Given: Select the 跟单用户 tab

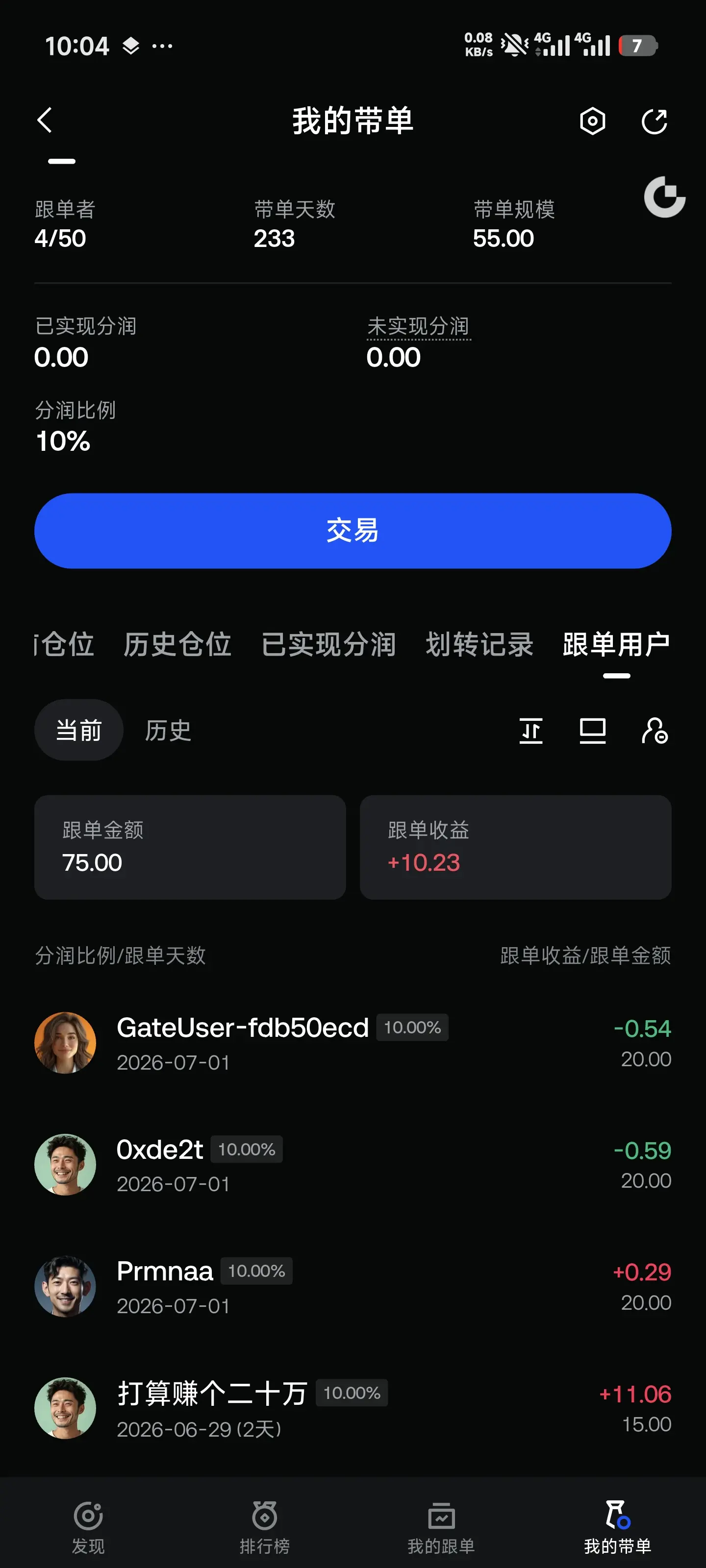Looking at the screenshot, I should 616,644.
